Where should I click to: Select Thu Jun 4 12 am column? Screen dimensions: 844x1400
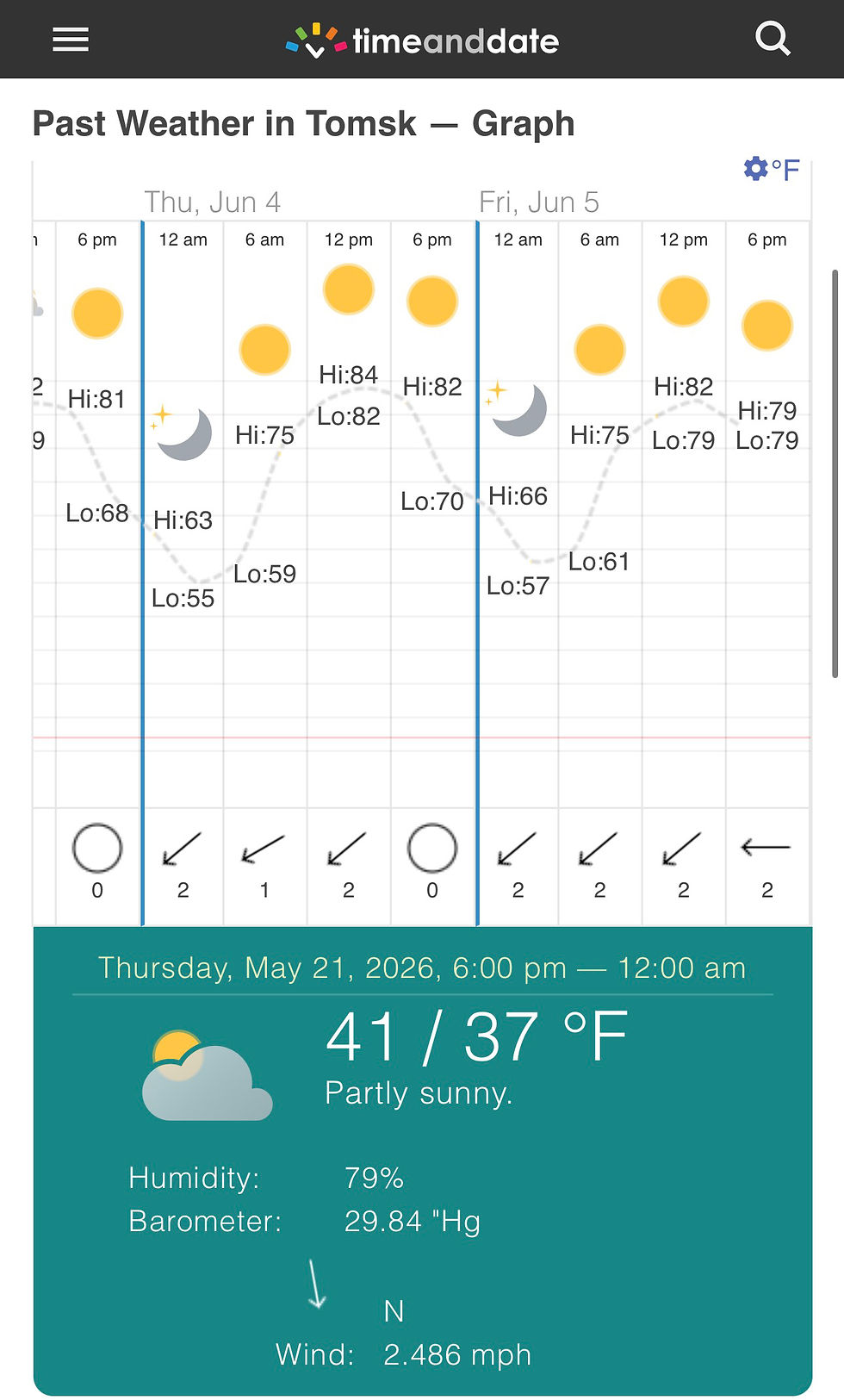[183, 573]
